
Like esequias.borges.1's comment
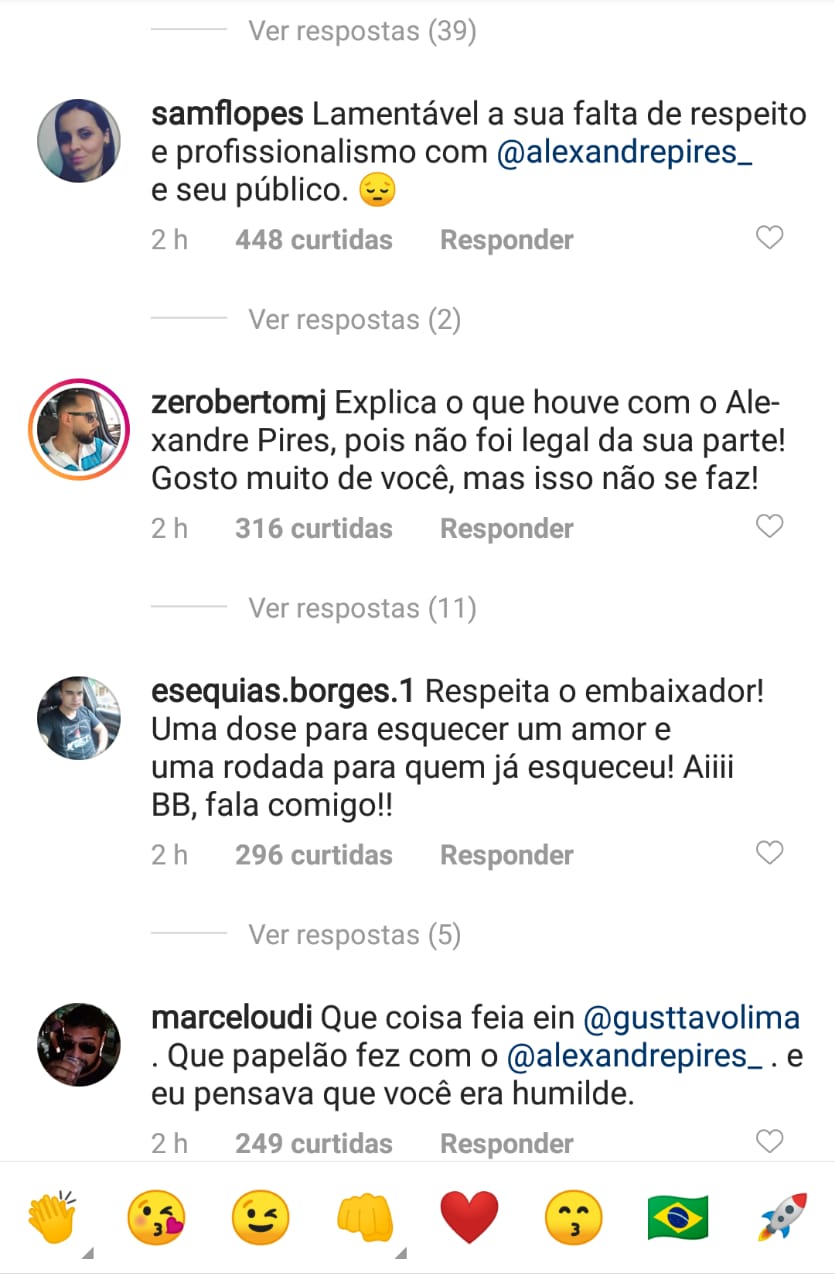pyautogui.click(x=769, y=853)
